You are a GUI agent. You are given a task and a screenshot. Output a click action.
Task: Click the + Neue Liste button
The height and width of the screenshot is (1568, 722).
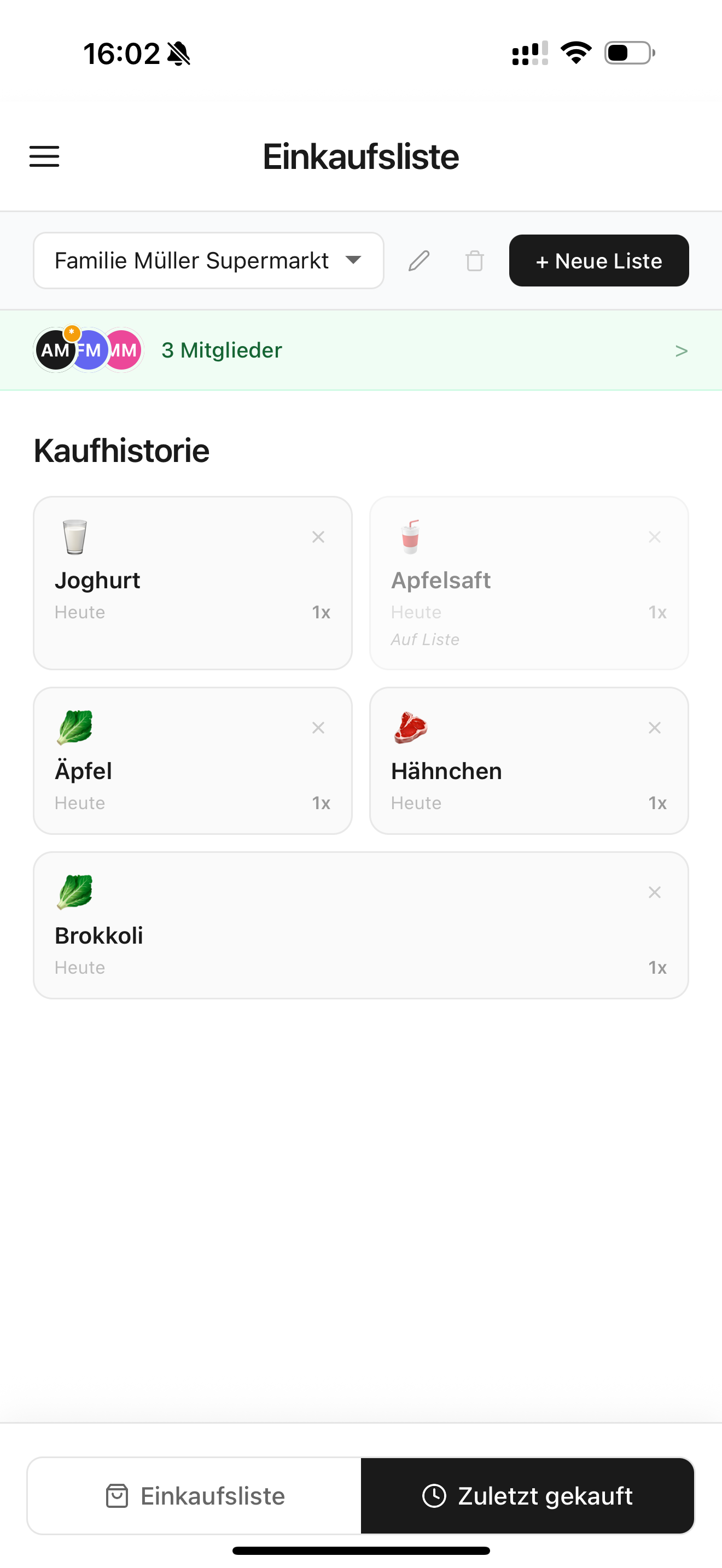point(598,261)
